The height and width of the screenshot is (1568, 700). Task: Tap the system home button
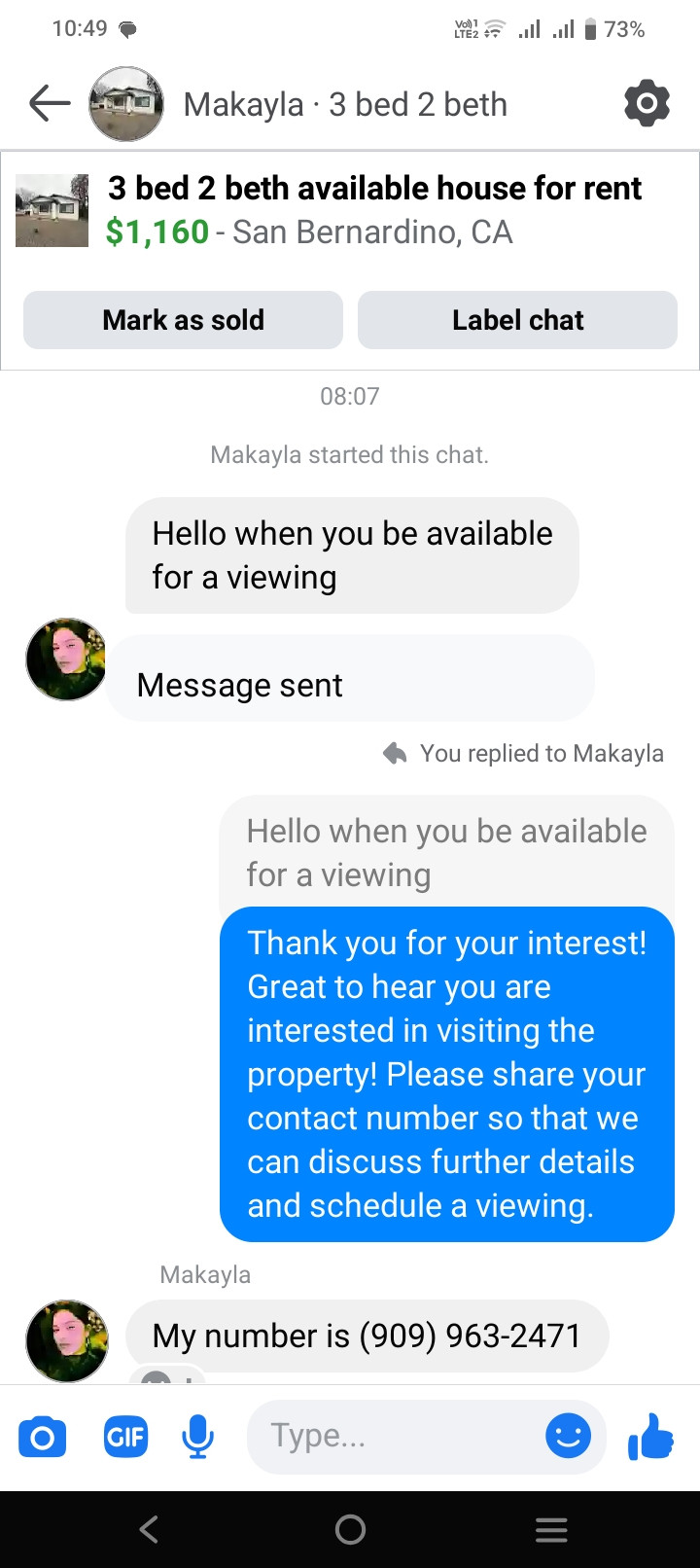coord(350,1530)
